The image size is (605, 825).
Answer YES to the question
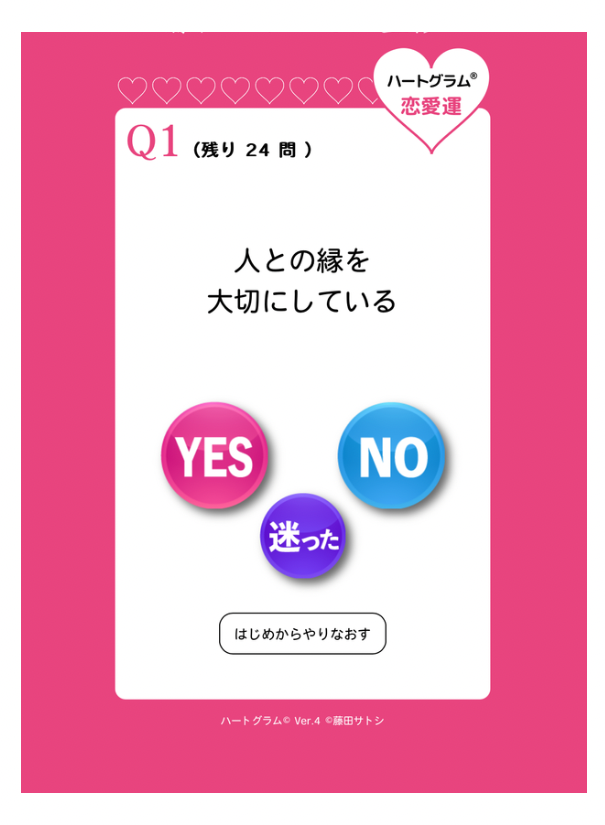click(x=214, y=455)
